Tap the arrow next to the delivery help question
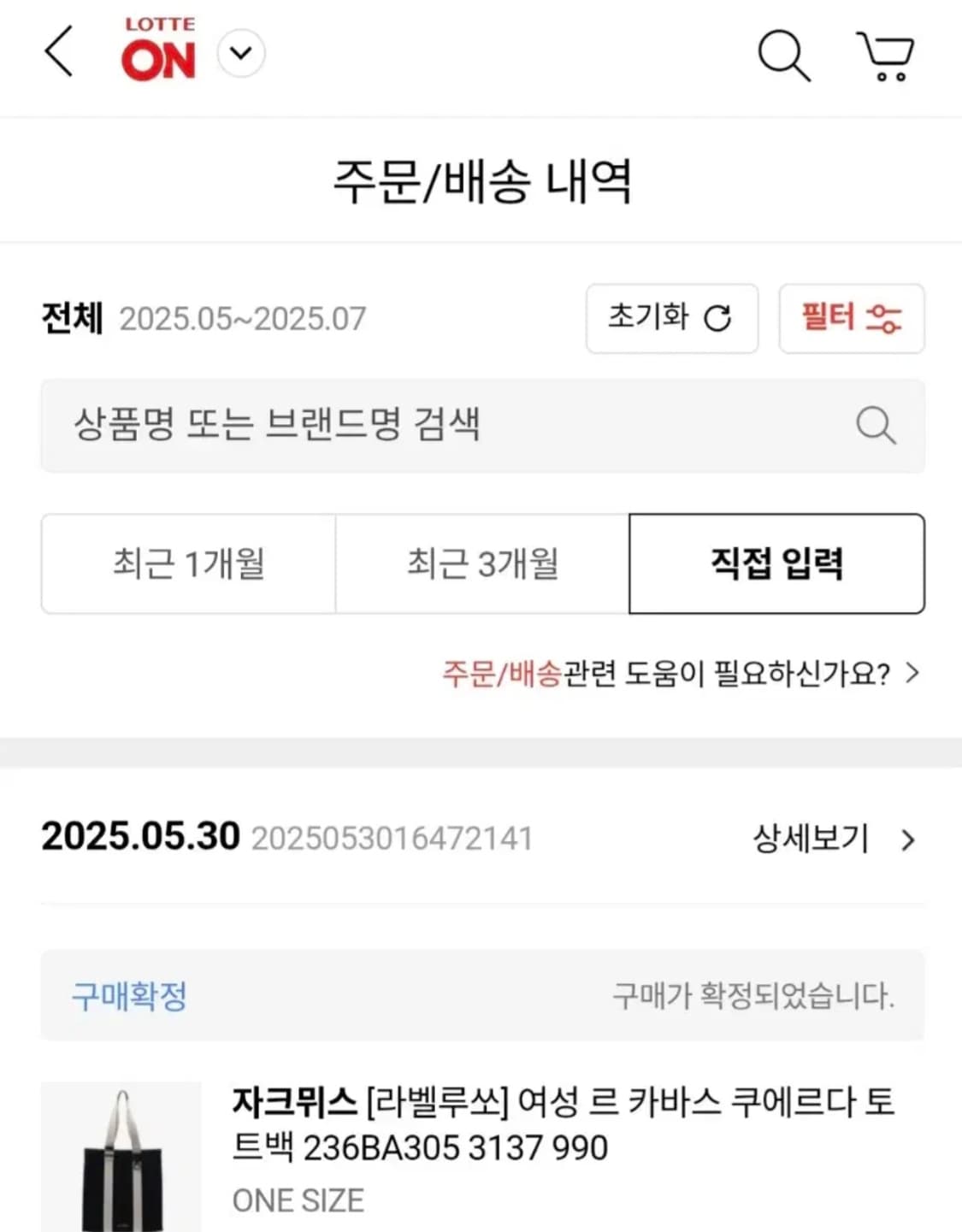 [913, 674]
